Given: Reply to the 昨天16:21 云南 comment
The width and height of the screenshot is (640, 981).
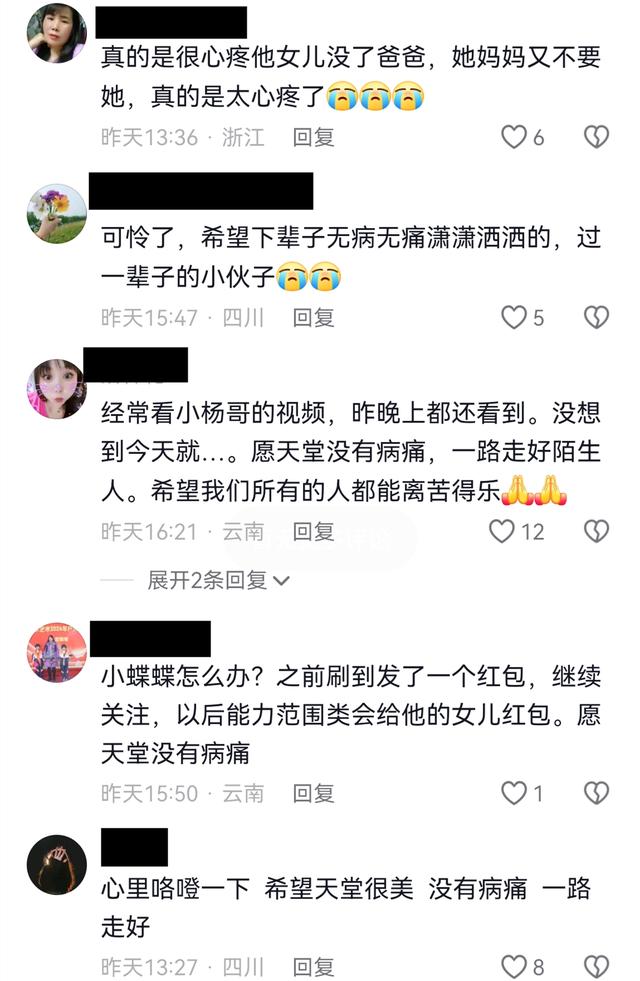Looking at the screenshot, I should point(313,531).
